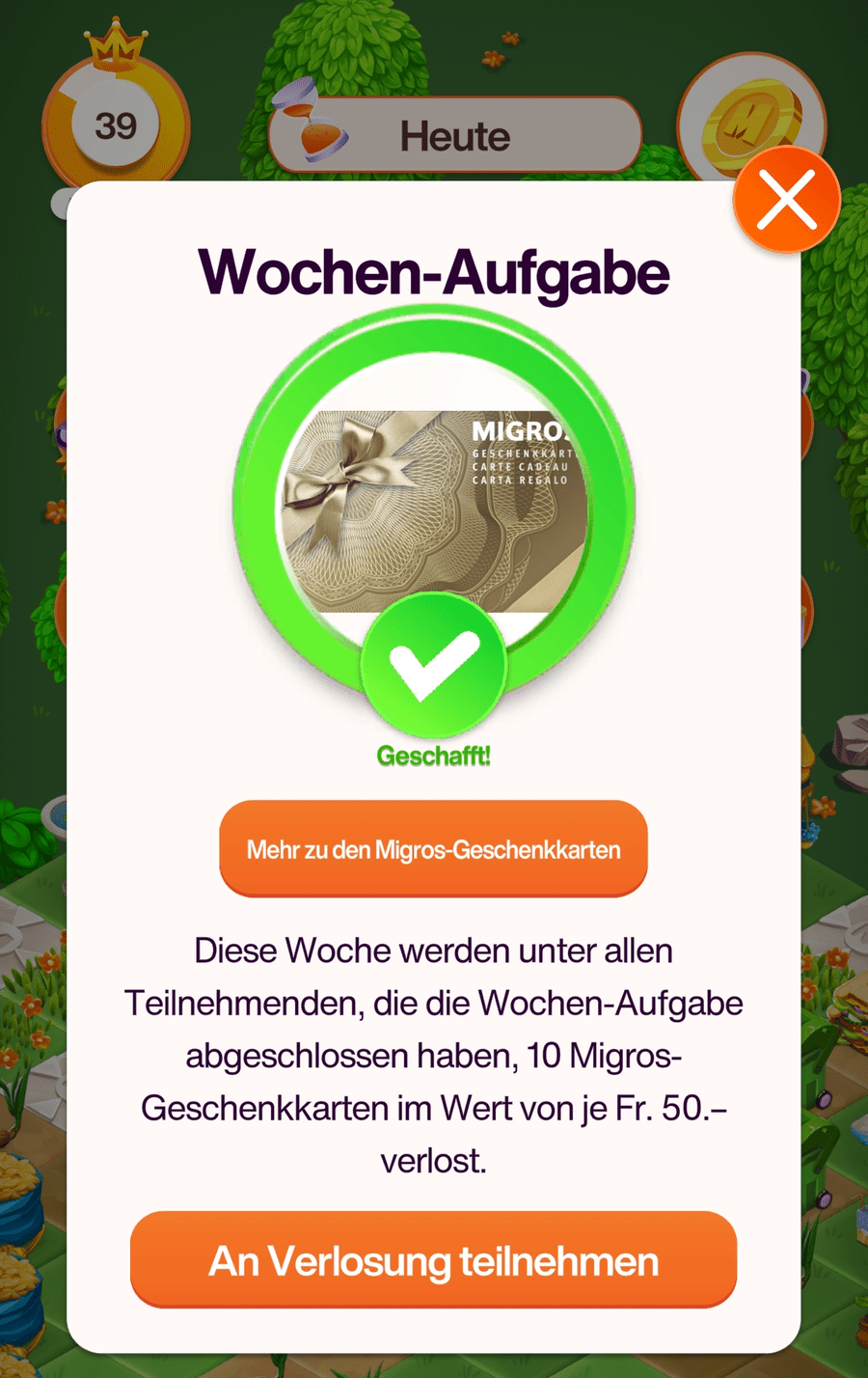Open Mehr zu den Migros-Geschenkkarten
The height and width of the screenshot is (1378, 868).
433,849
